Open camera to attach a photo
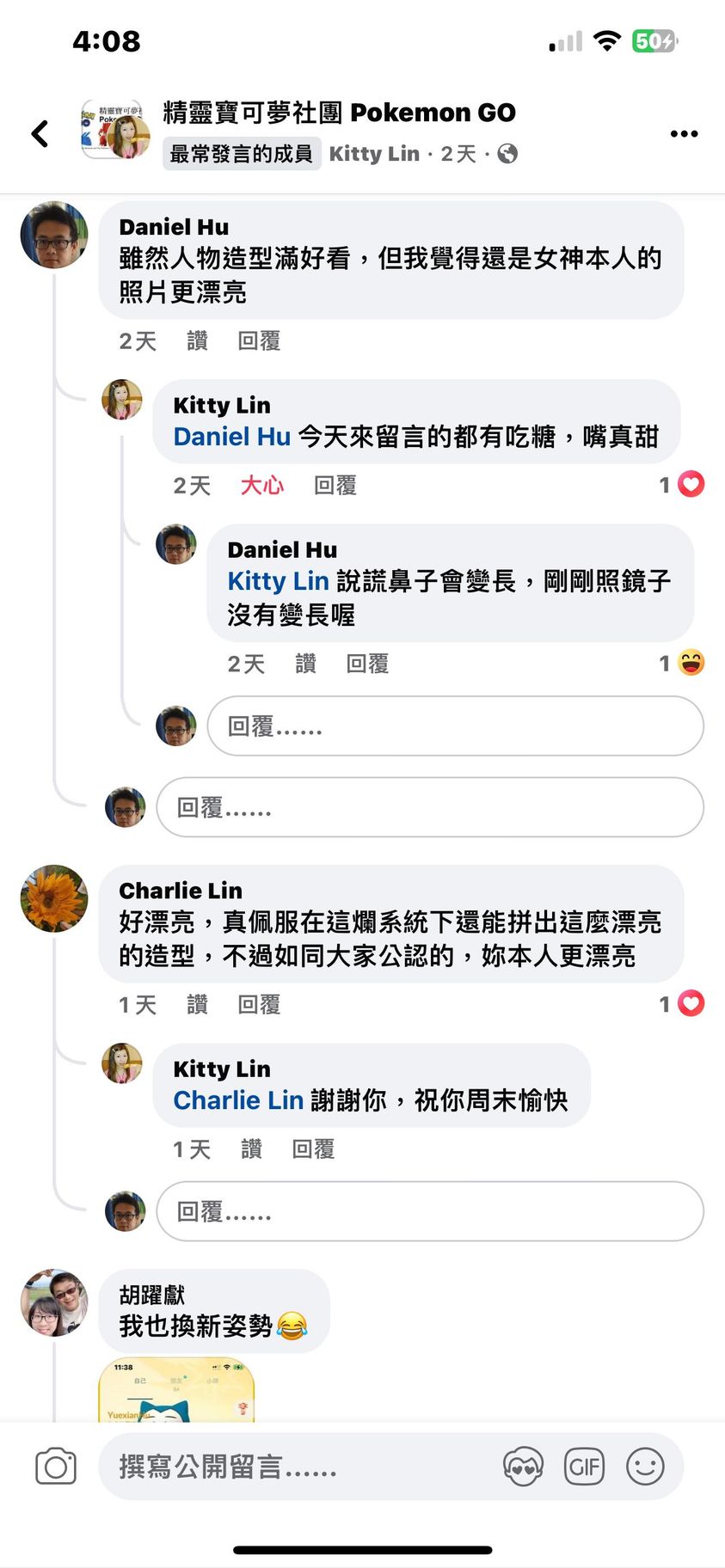The image size is (725, 1568). 56,1467
